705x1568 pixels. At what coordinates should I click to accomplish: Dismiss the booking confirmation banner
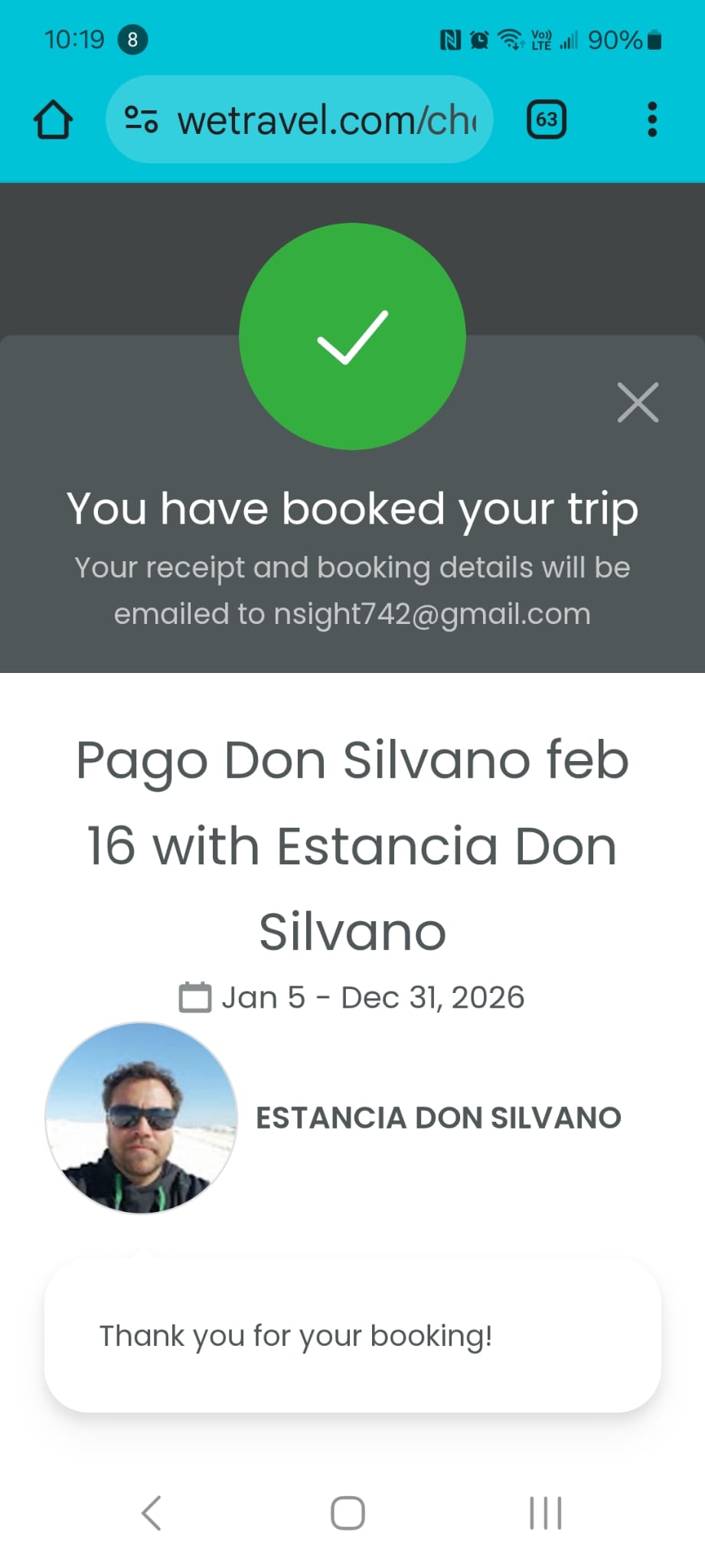(x=638, y=403)
